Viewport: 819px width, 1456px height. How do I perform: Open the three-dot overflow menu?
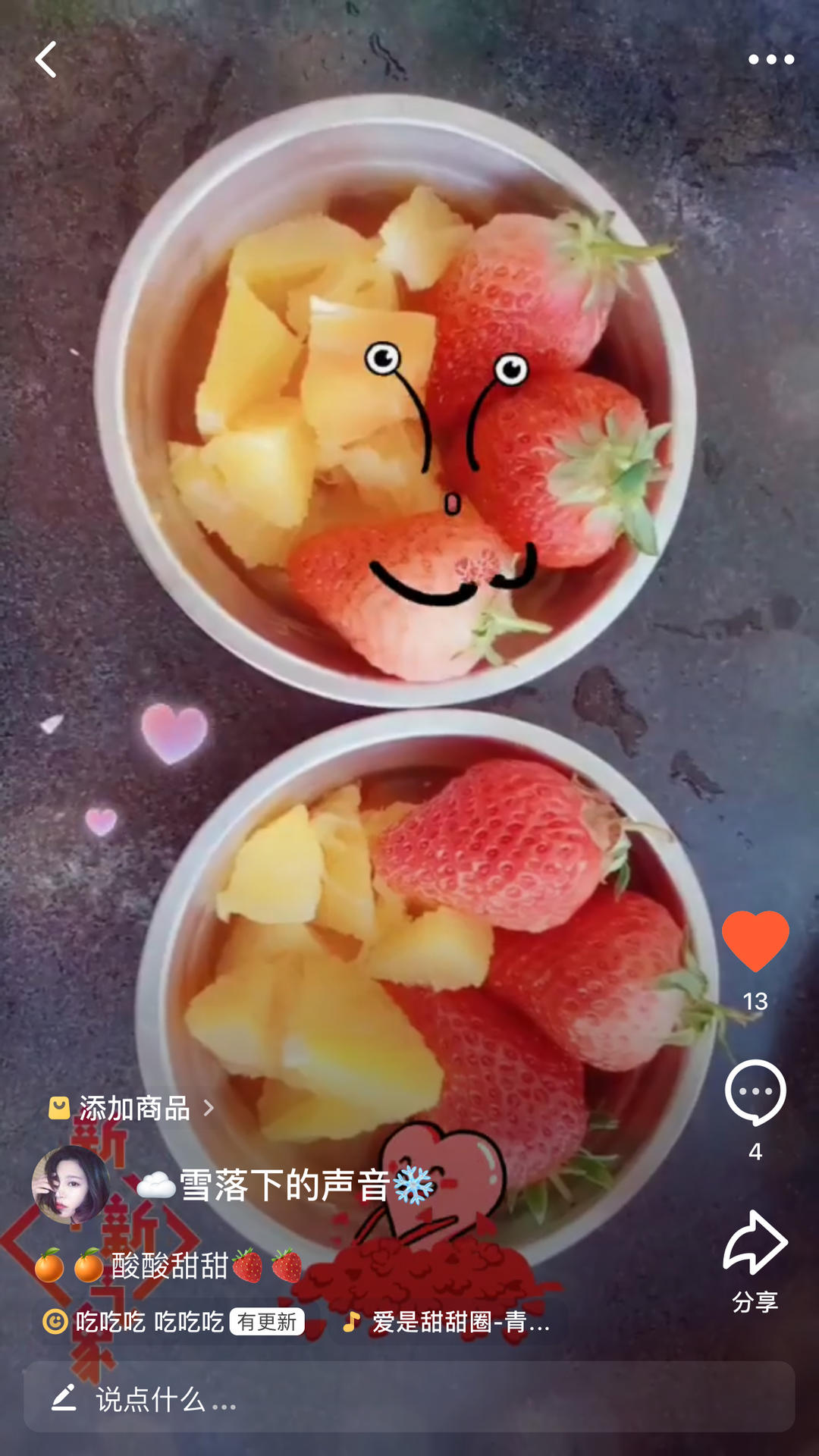coord(770,59)
